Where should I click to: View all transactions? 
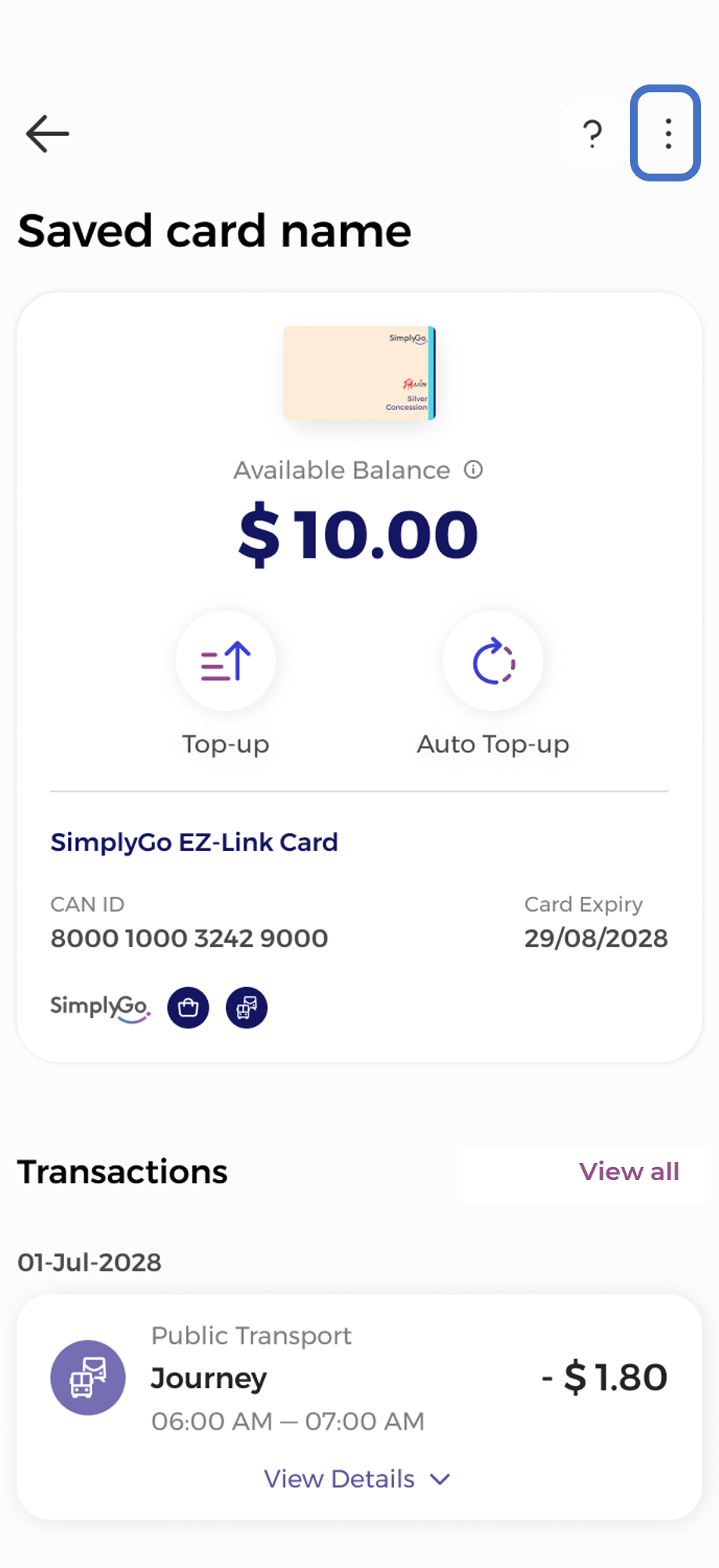(x=629, y=1172)
